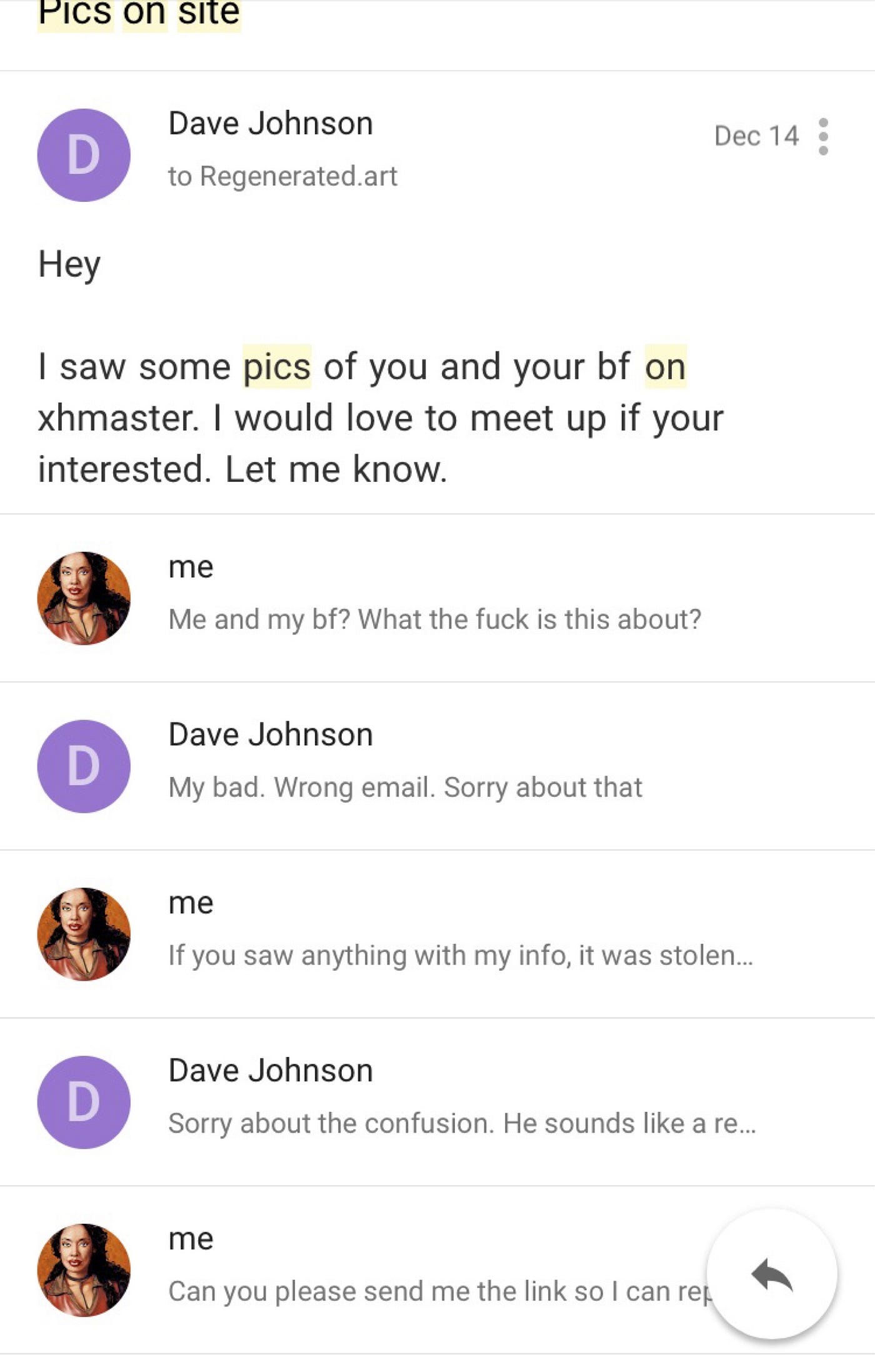This screenshot has width=875, height=1372.
Task: Open the 'it was stolen' reply from me
Action: (x=460, y=954)
